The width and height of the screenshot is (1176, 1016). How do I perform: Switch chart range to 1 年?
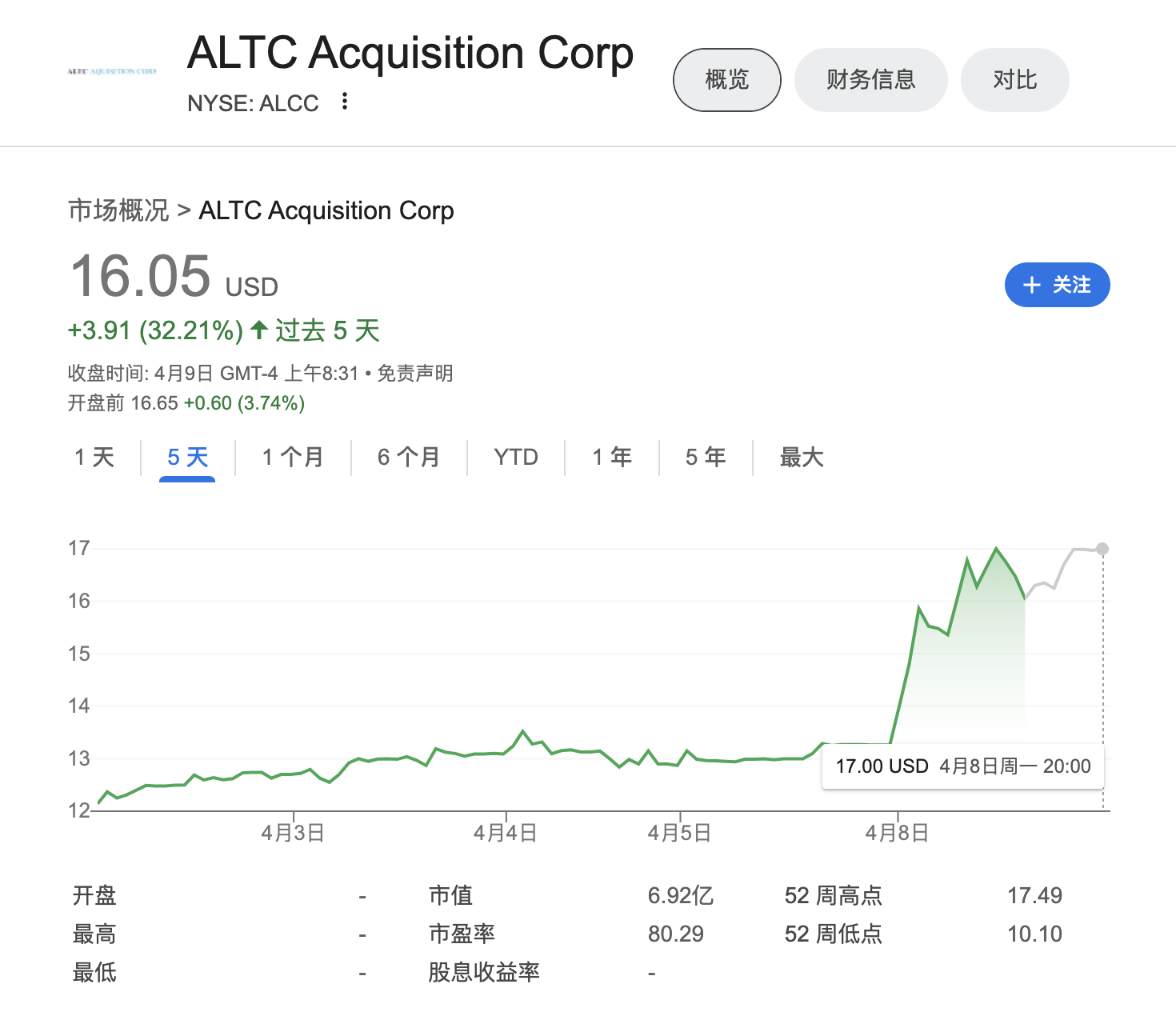612,458
